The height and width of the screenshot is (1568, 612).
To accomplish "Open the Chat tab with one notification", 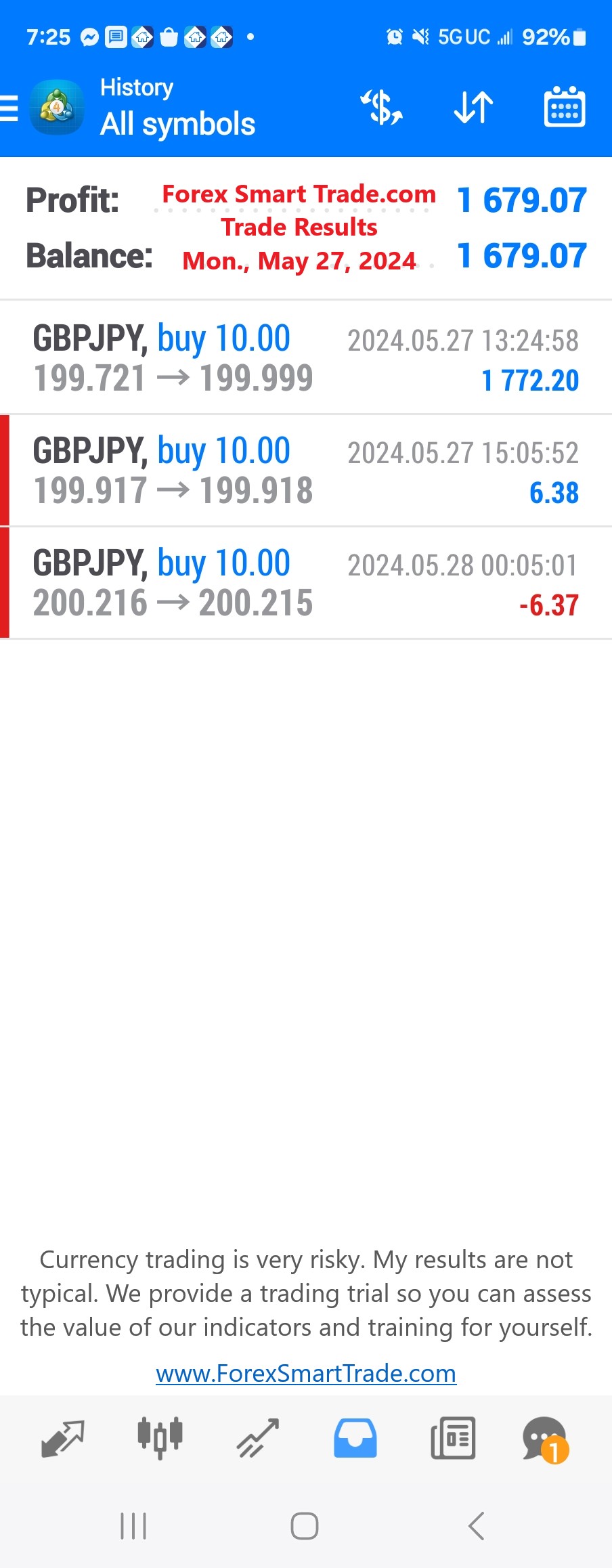I will (546, 1439).
